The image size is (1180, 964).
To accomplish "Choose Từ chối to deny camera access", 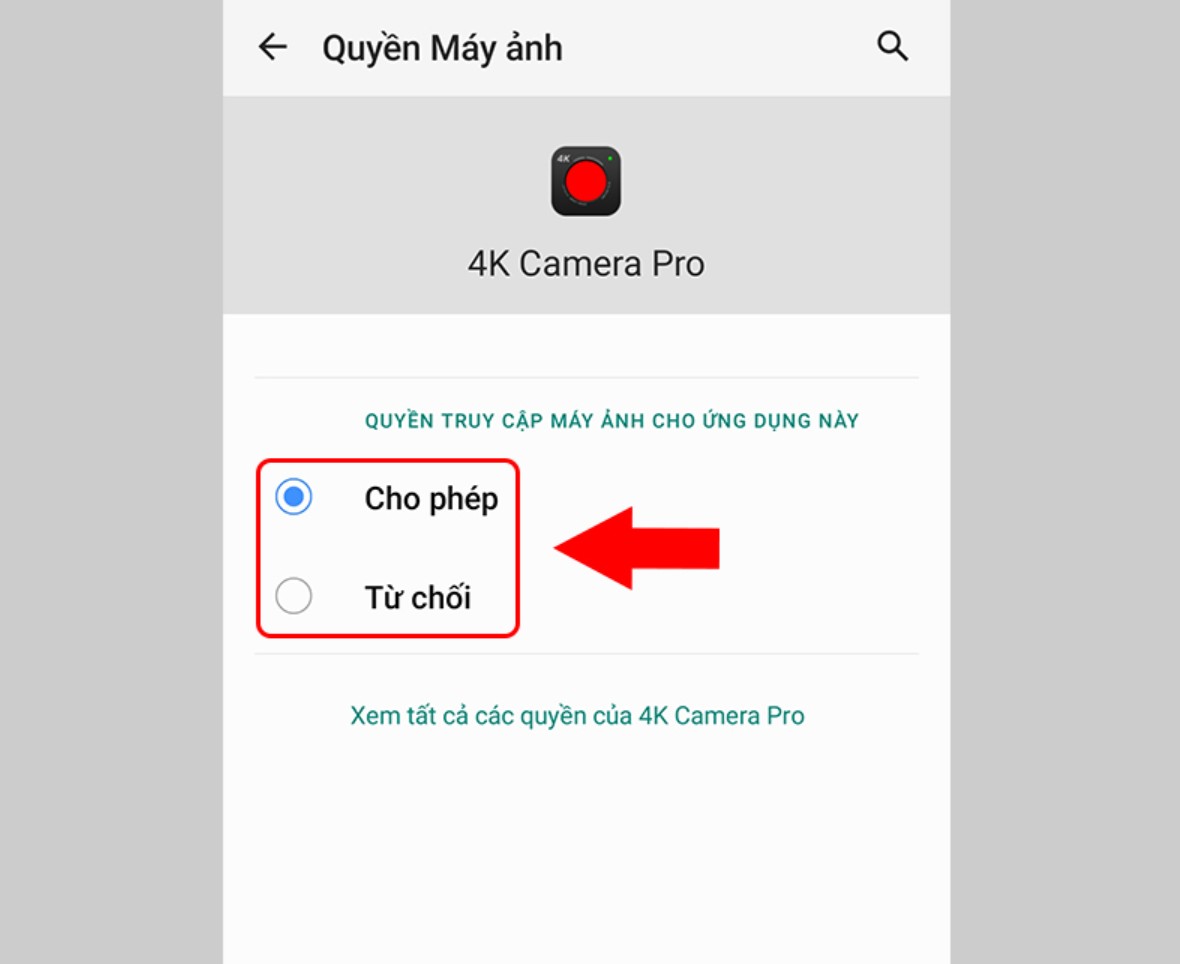I will pos(294,597).
